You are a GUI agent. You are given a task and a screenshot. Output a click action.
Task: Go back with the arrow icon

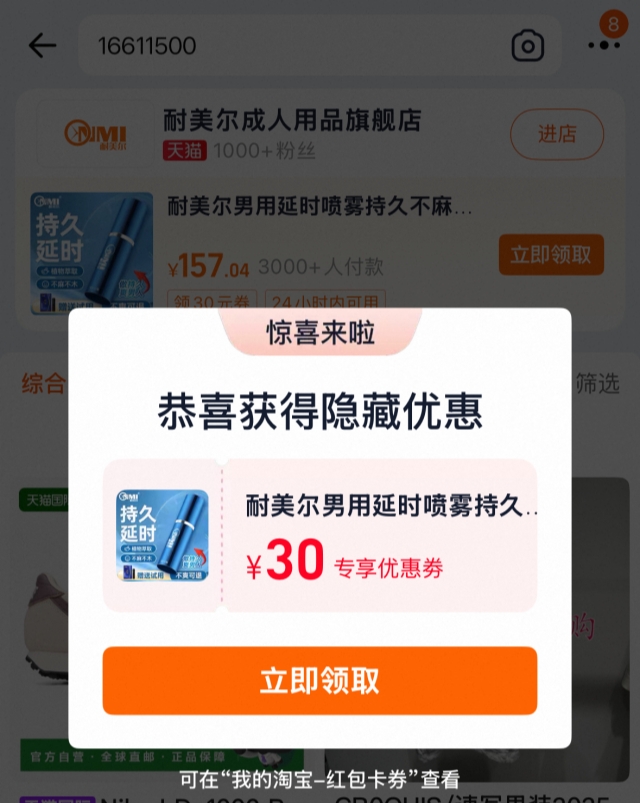[x=42, y=45]
